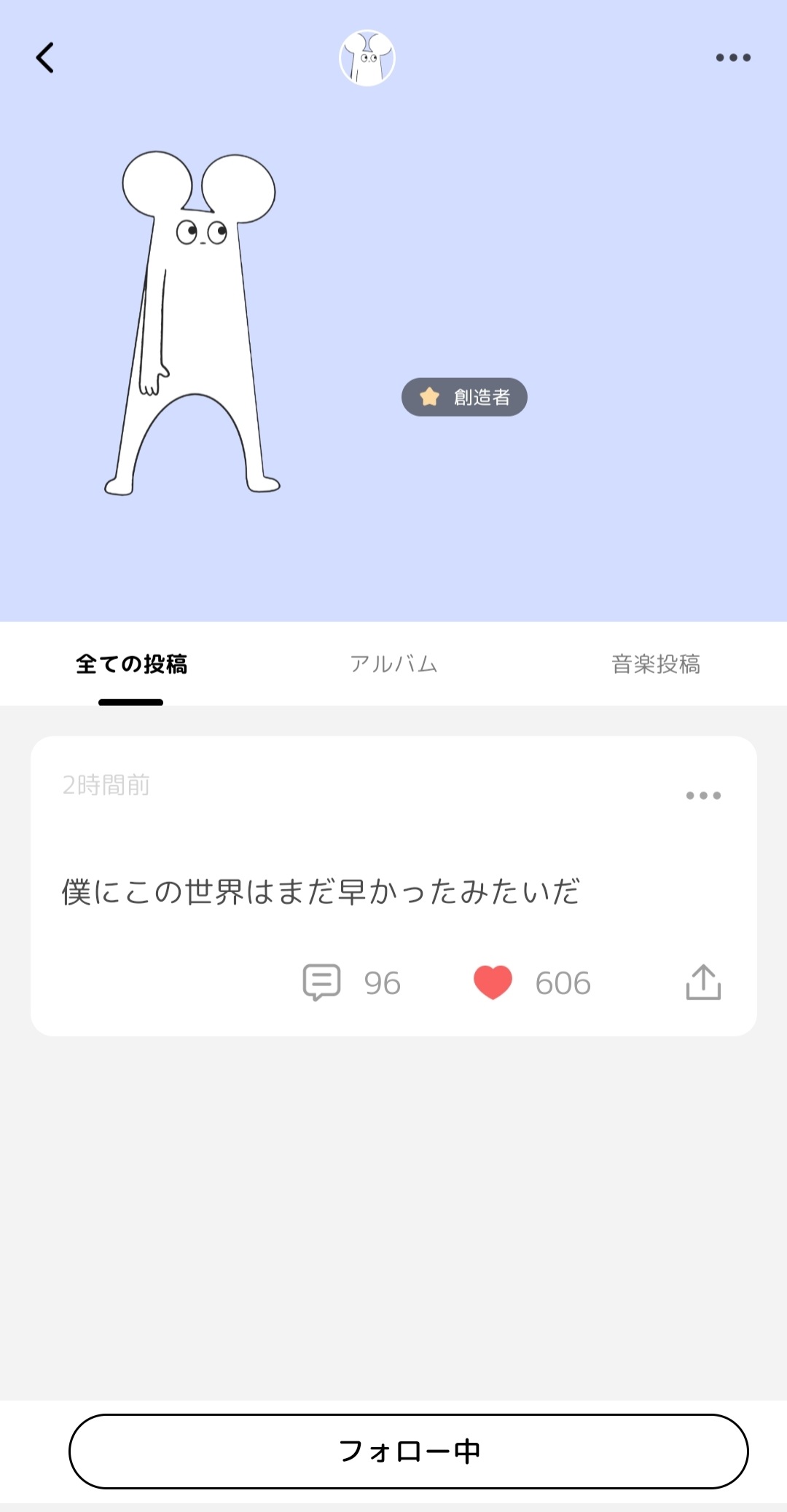Open the post 僕にこの世界はまだ早かったみたいだ
Screen dimensions: 787x1512
coord(321,892)
